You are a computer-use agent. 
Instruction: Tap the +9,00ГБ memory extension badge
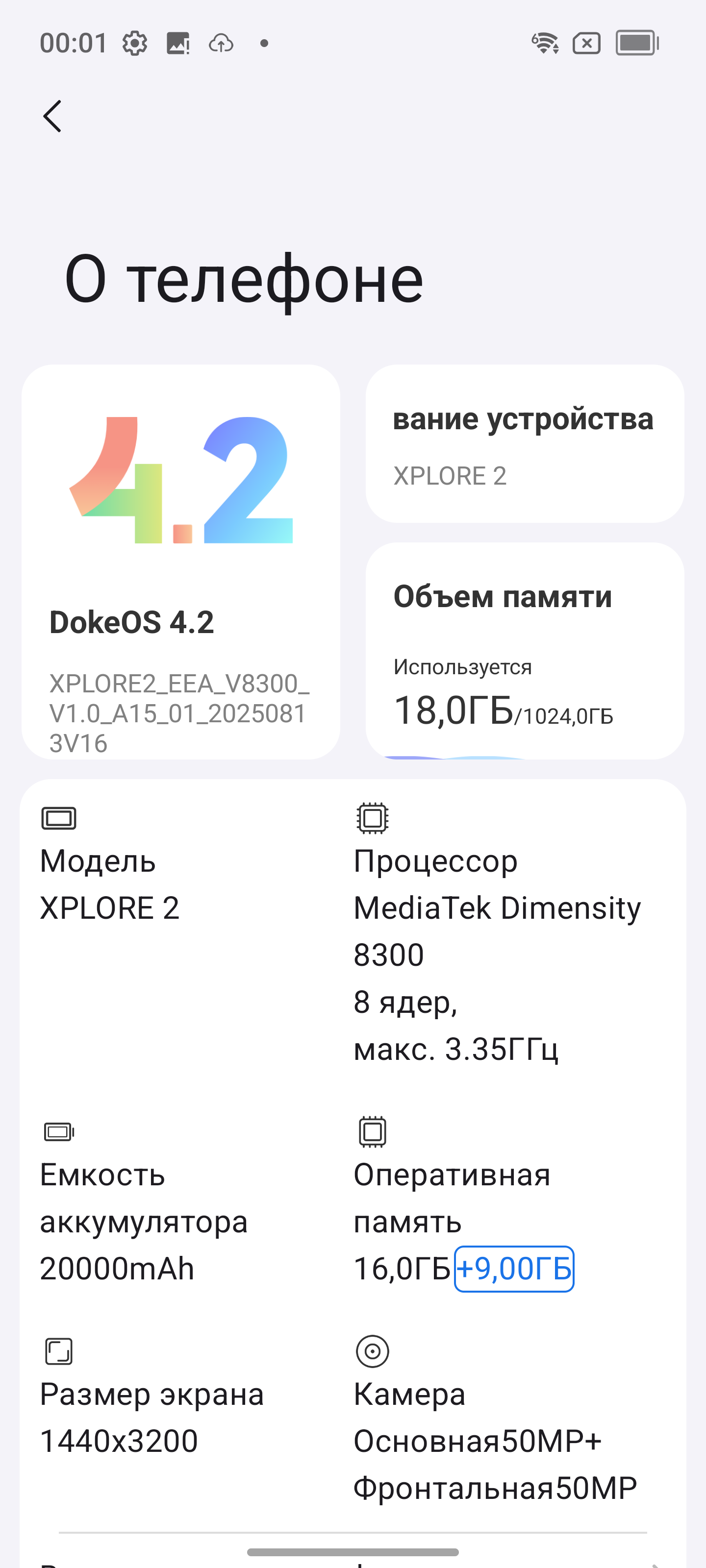(x=514, y=1269)
